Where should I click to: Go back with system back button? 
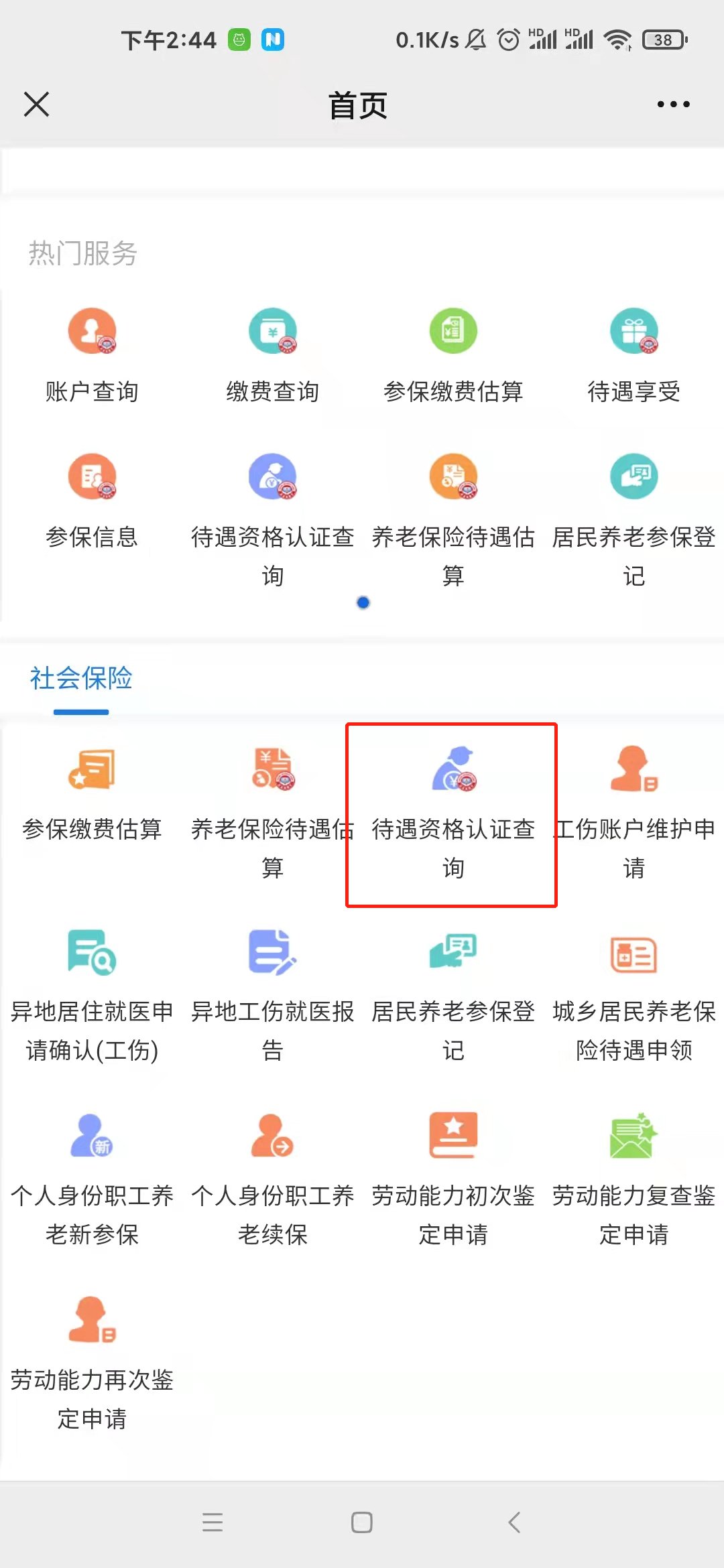514,1522
